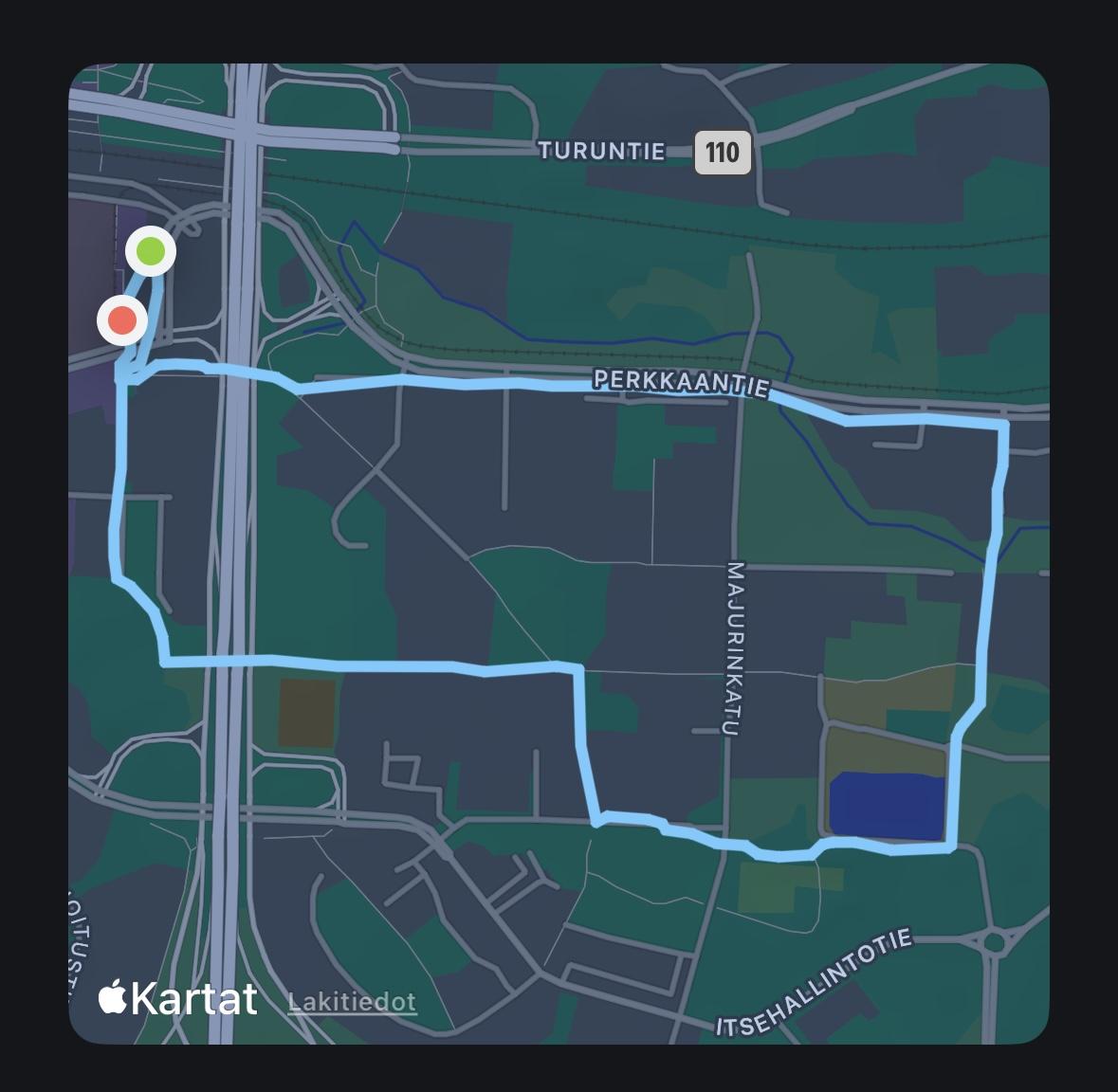1118x1092 pixels.
Task: Open the Lakitiedot legal link
Action: click(352, 1002)
